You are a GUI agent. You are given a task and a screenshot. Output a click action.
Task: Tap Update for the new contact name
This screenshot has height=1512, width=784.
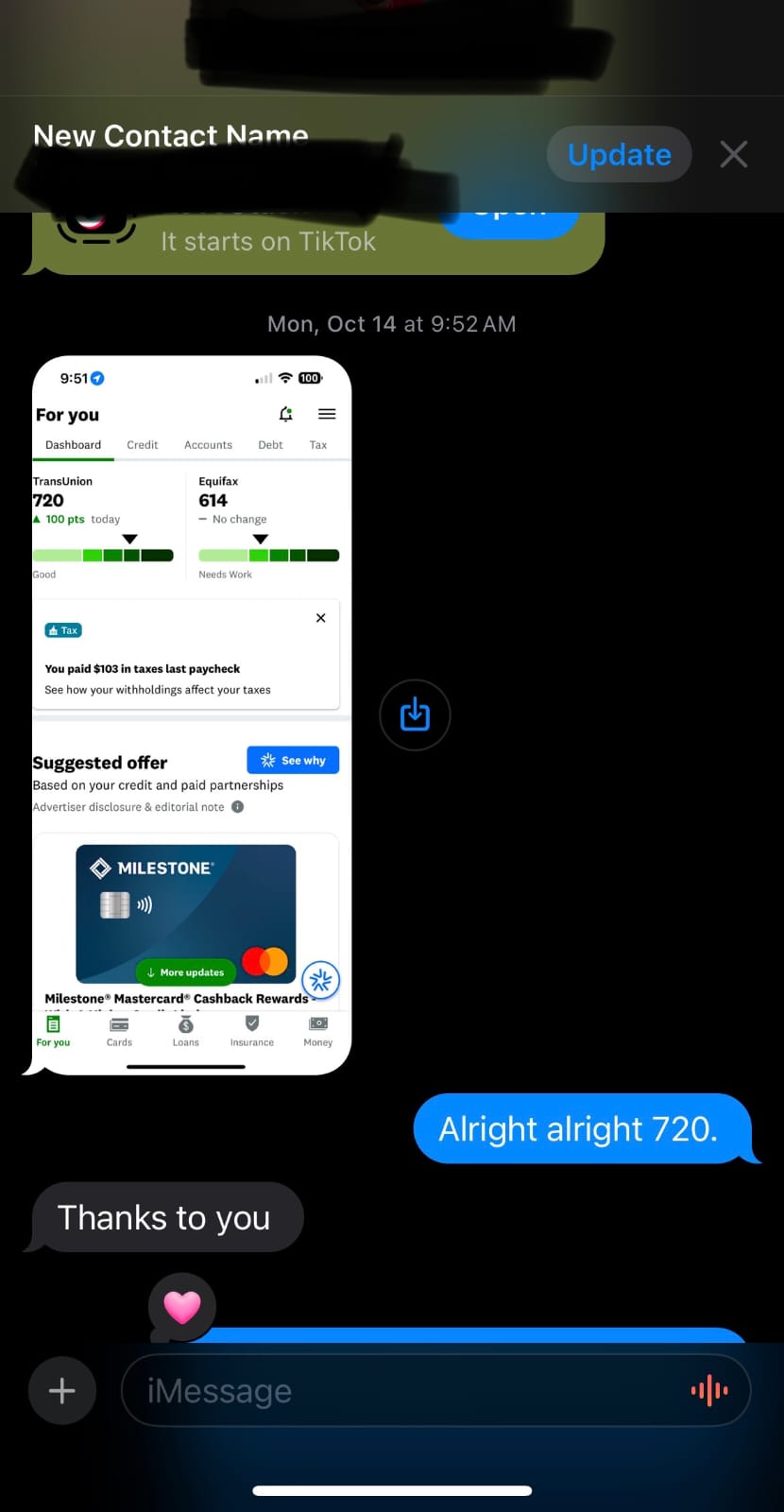tap(619, 155)
